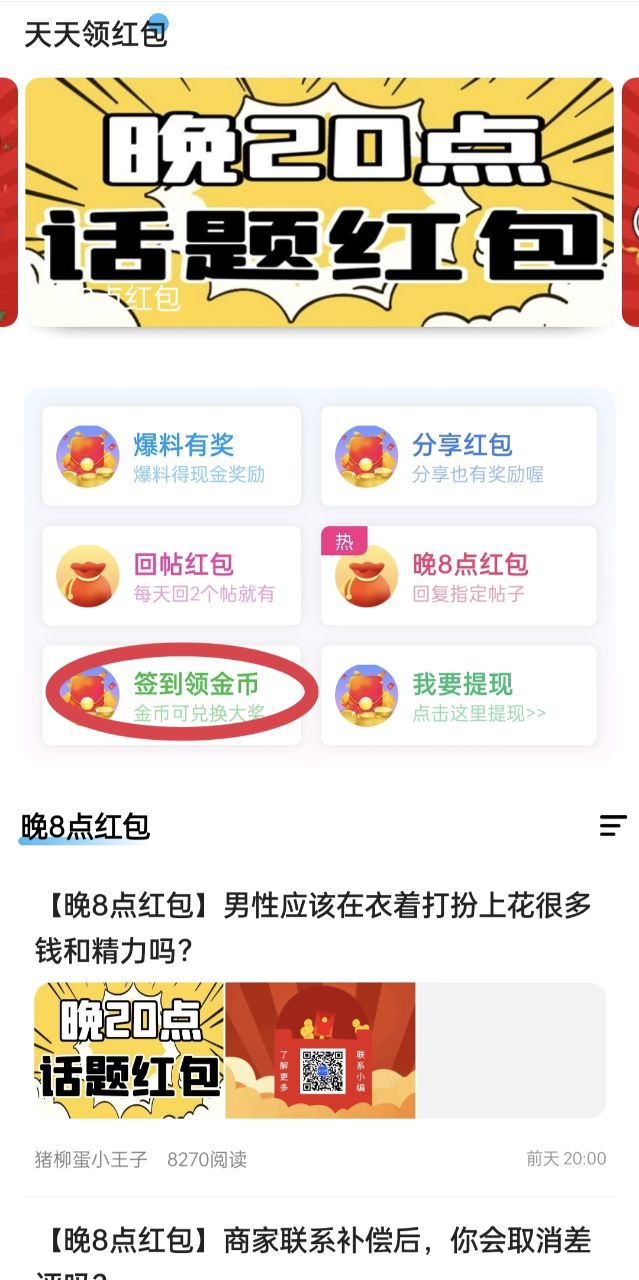Open the 分享红包 card

[458, 456]
